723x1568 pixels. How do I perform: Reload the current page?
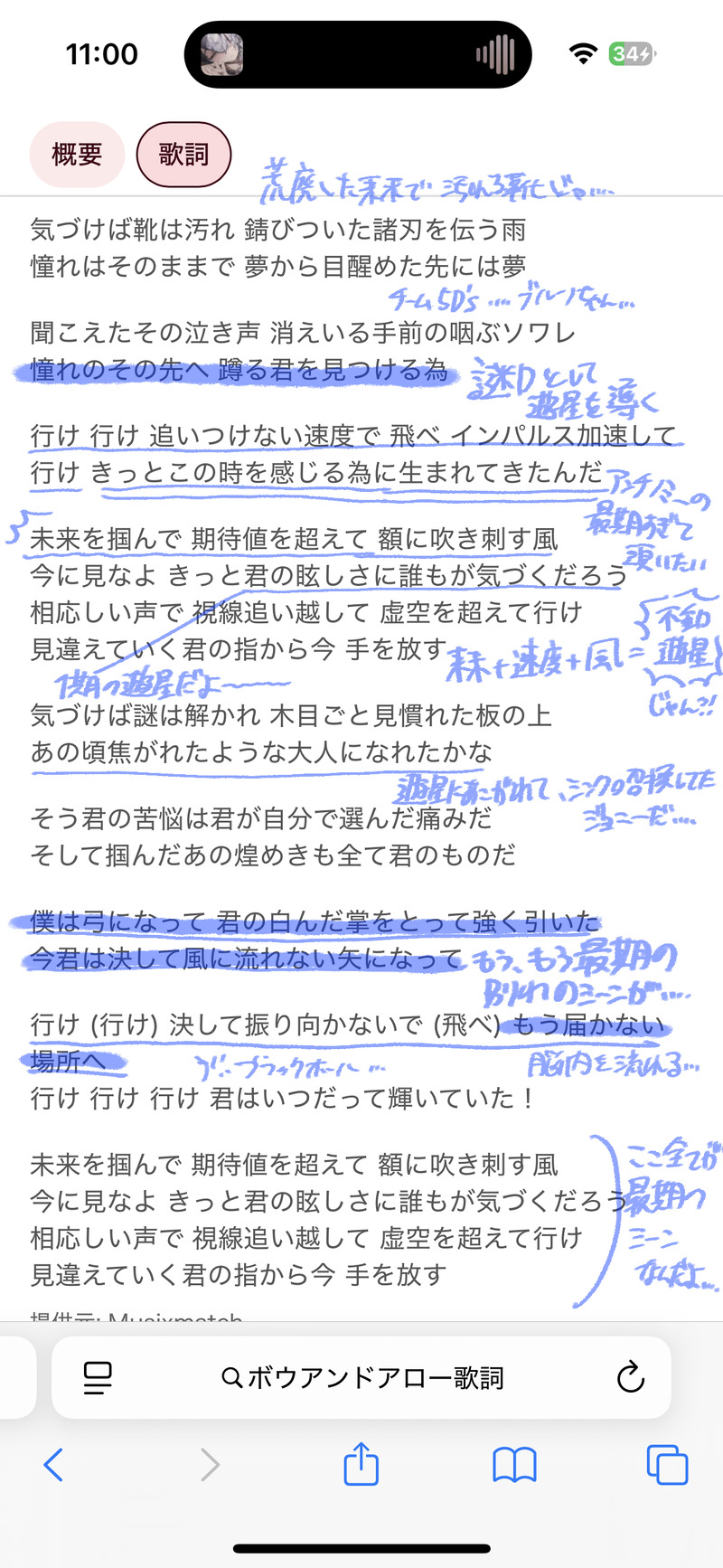630,1377
